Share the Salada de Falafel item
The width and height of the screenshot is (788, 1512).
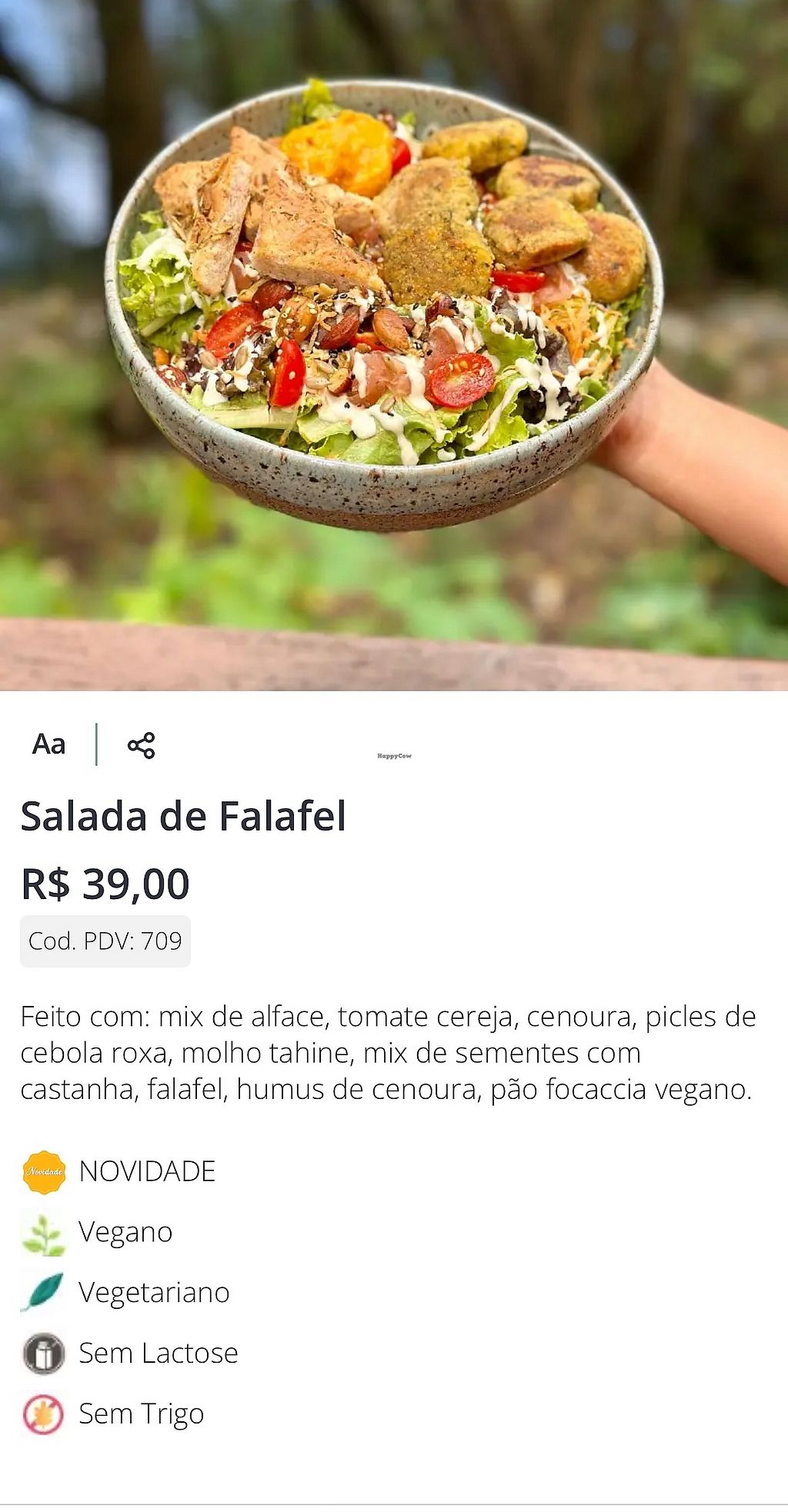tap(141, 745)
